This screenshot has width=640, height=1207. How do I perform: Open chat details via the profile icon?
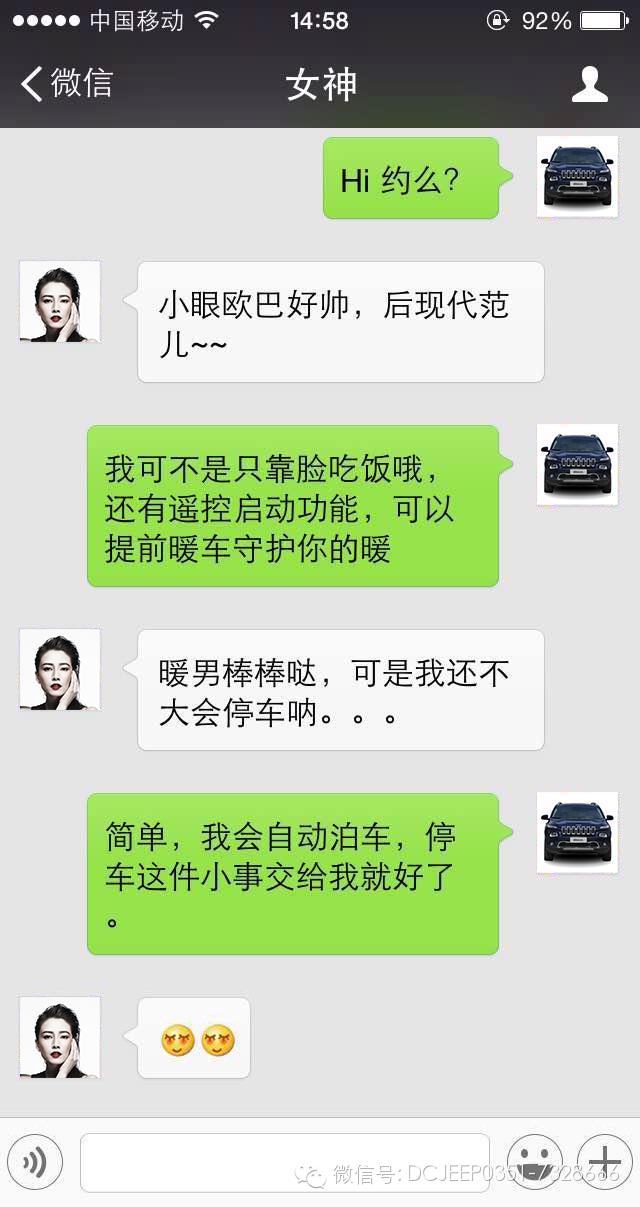click(590, 85)
